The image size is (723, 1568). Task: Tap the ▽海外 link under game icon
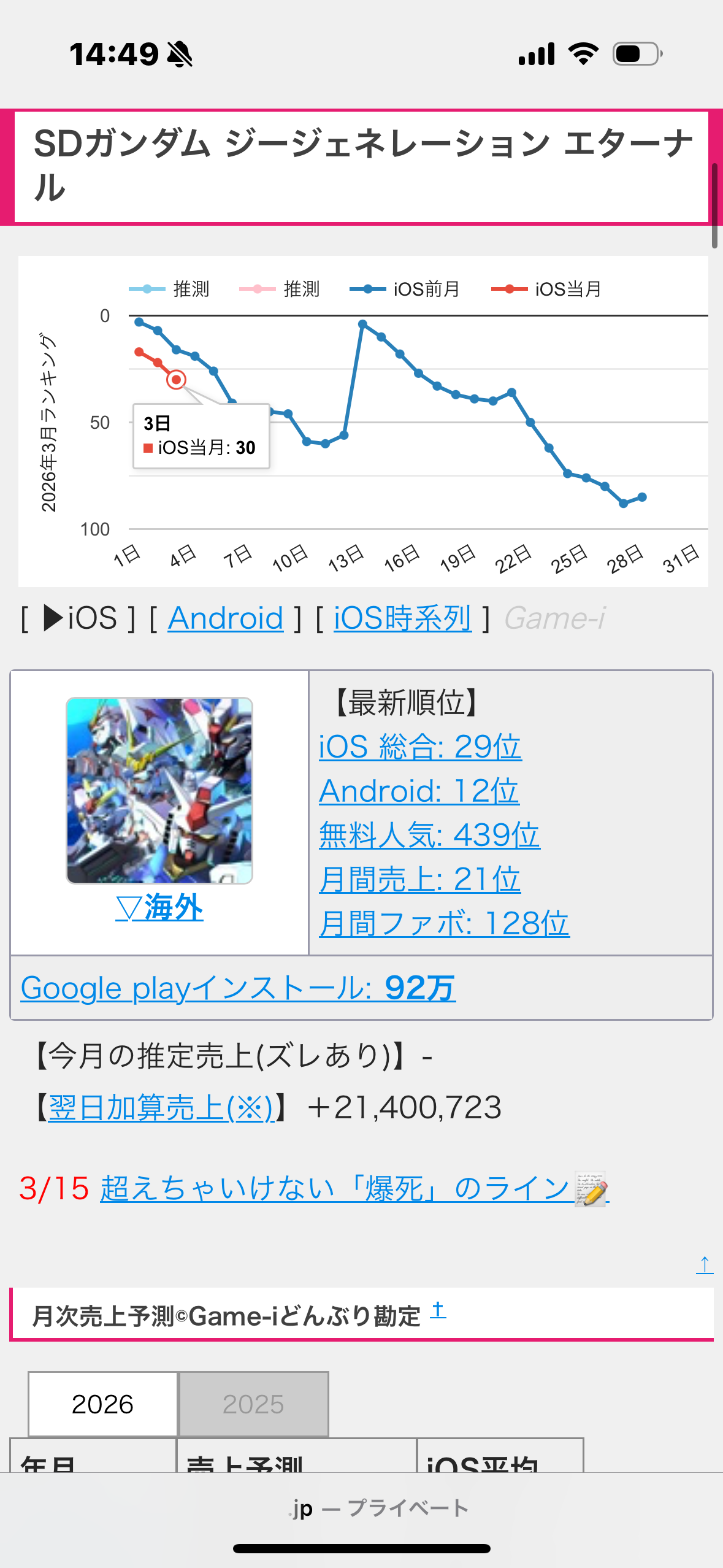(159, 907)
